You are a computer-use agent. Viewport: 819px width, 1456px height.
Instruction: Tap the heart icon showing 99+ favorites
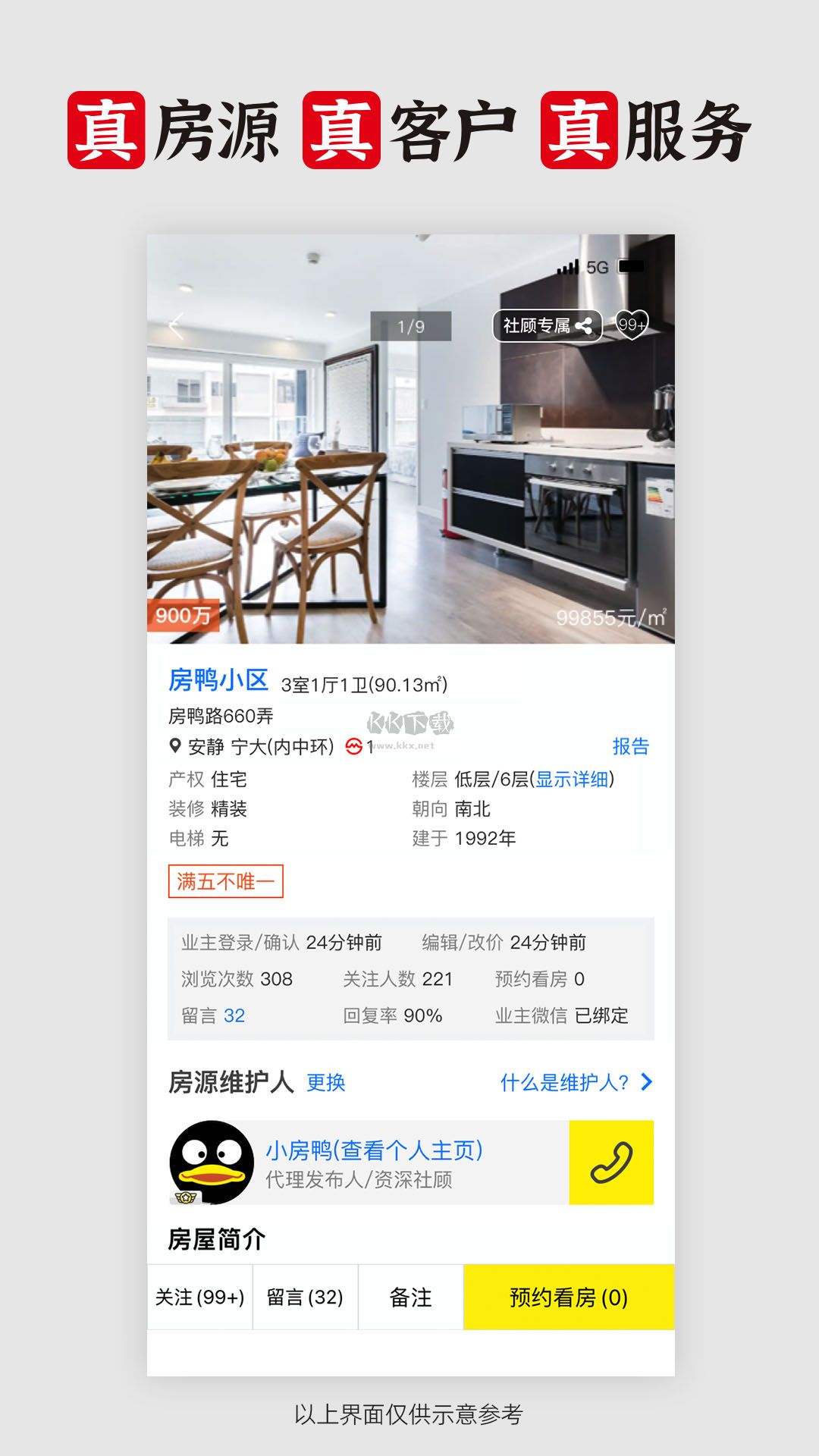coord(633,325)
